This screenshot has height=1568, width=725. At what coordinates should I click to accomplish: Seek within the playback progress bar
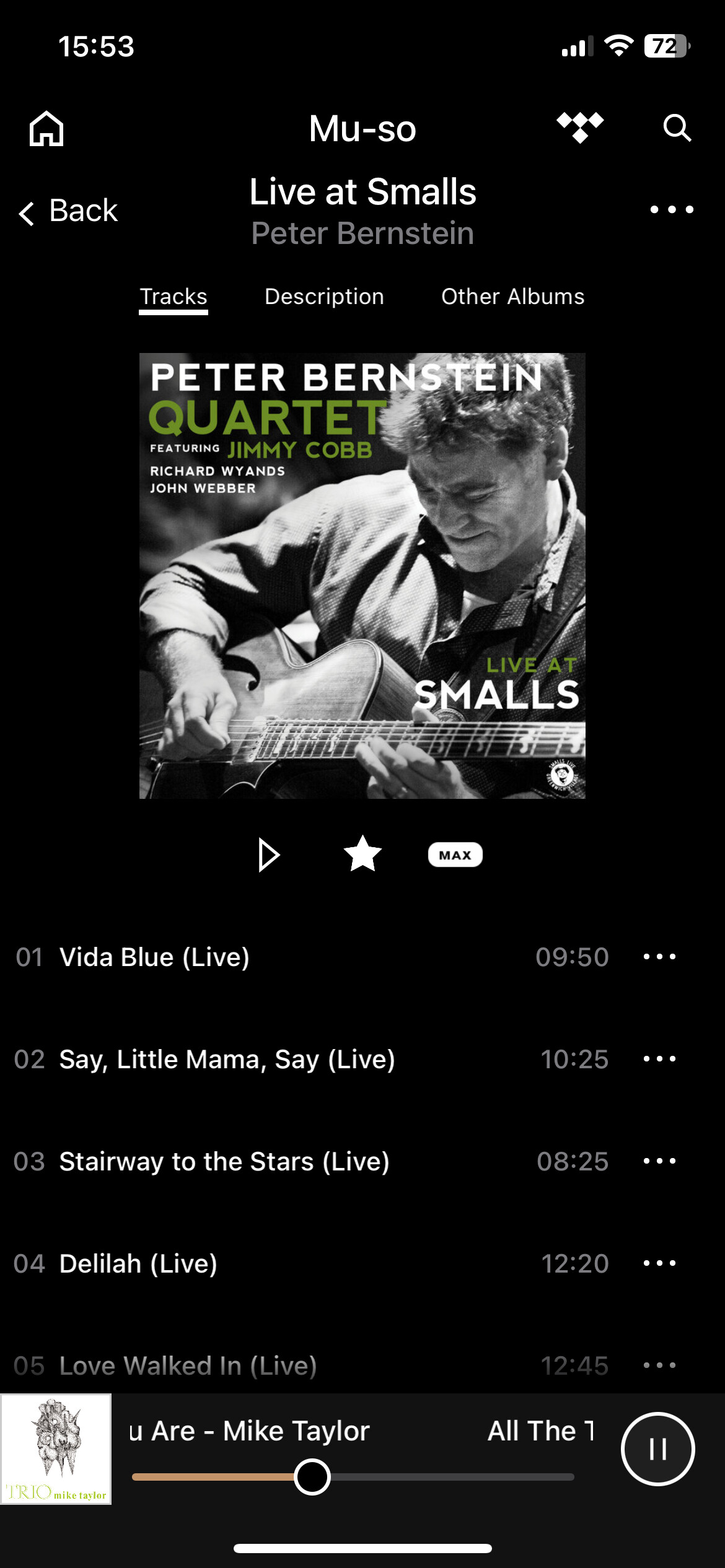434,1477
